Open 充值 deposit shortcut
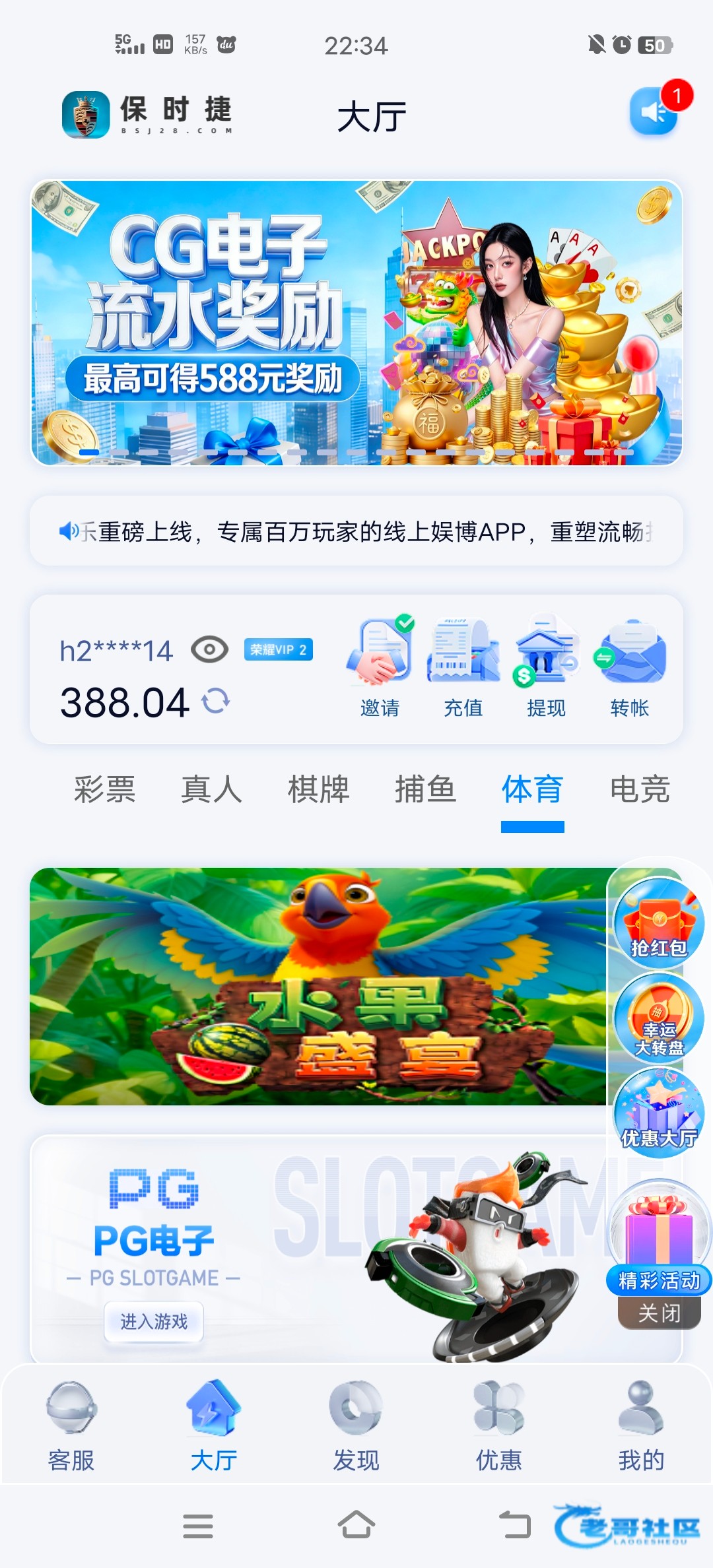 tap(463, 668)
